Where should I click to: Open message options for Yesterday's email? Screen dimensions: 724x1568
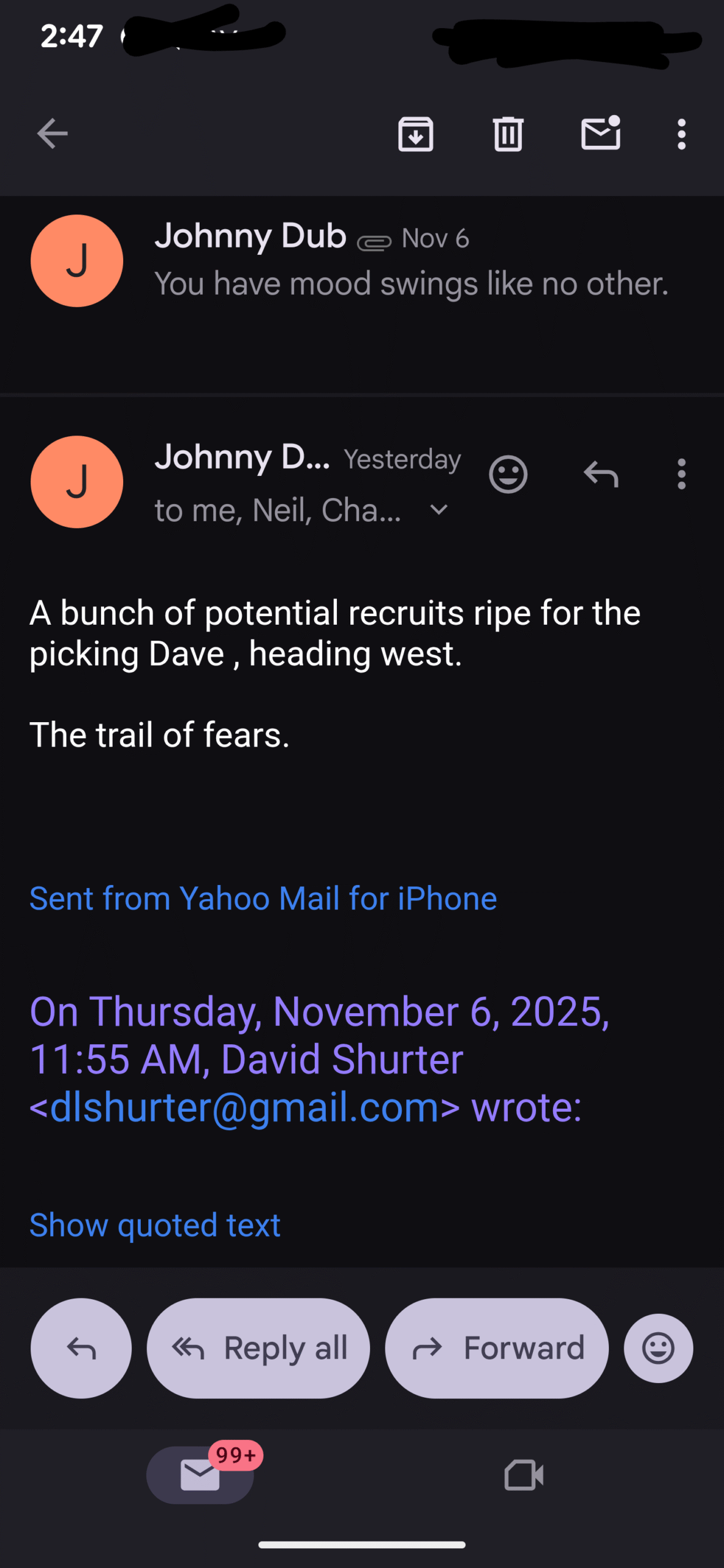pyautogui.click(x=681, y=475)
